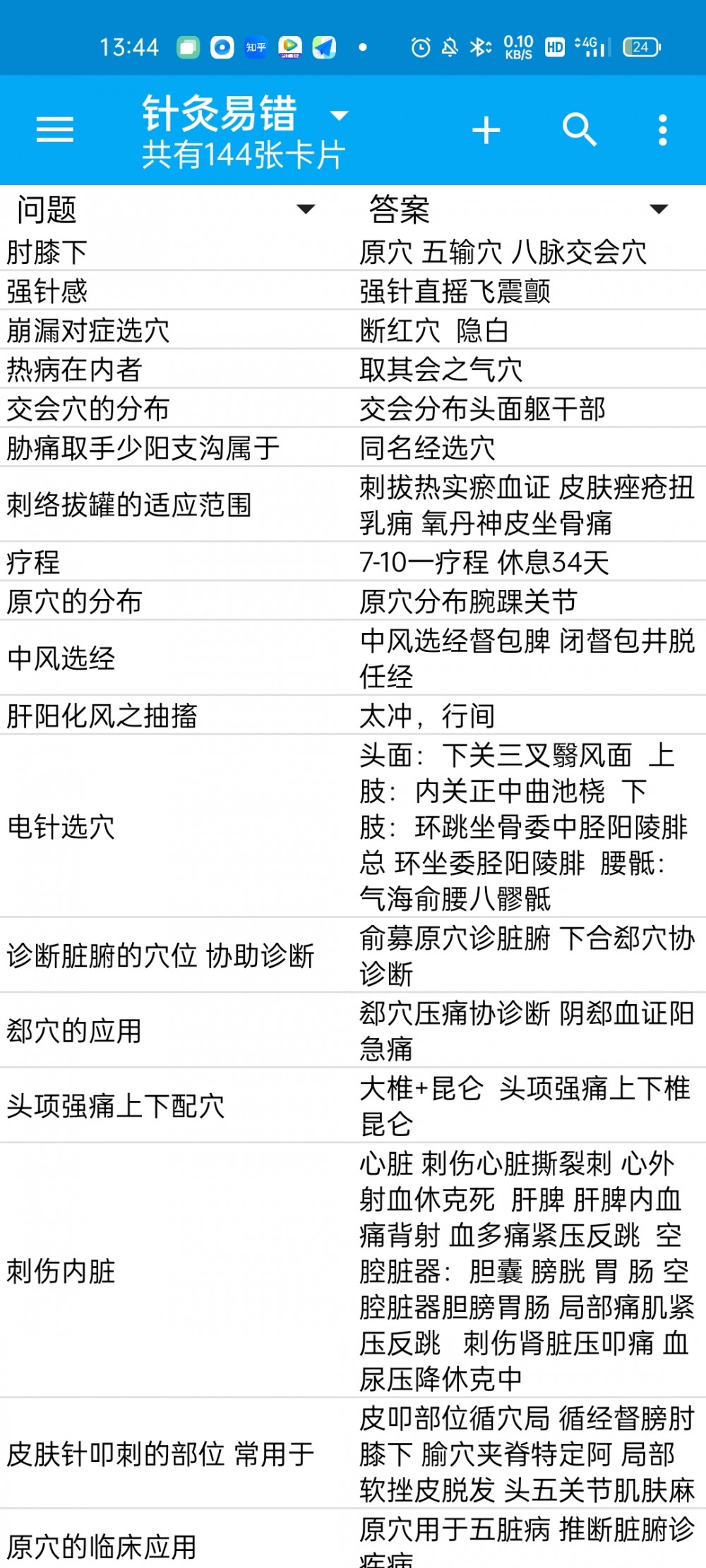
Task: Open the search magnifier icon
Action: pos(579,130)
